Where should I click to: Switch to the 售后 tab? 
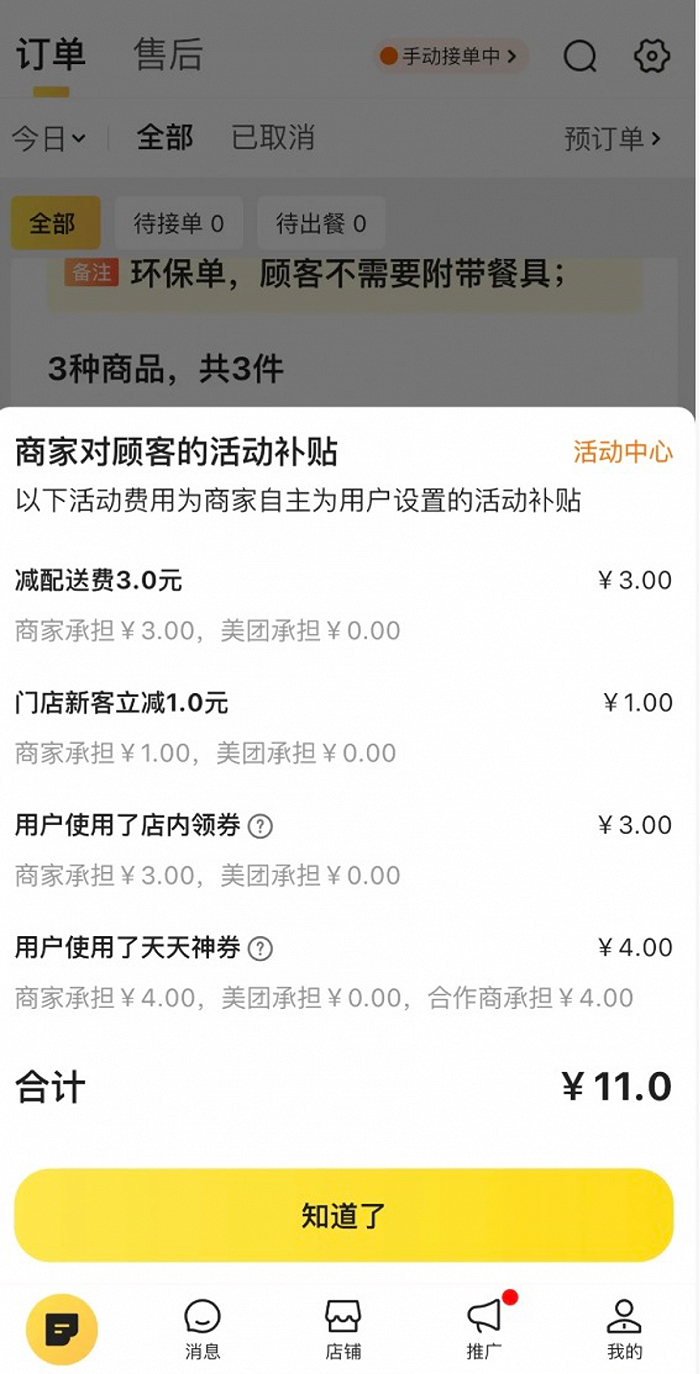tap(168, 55)
